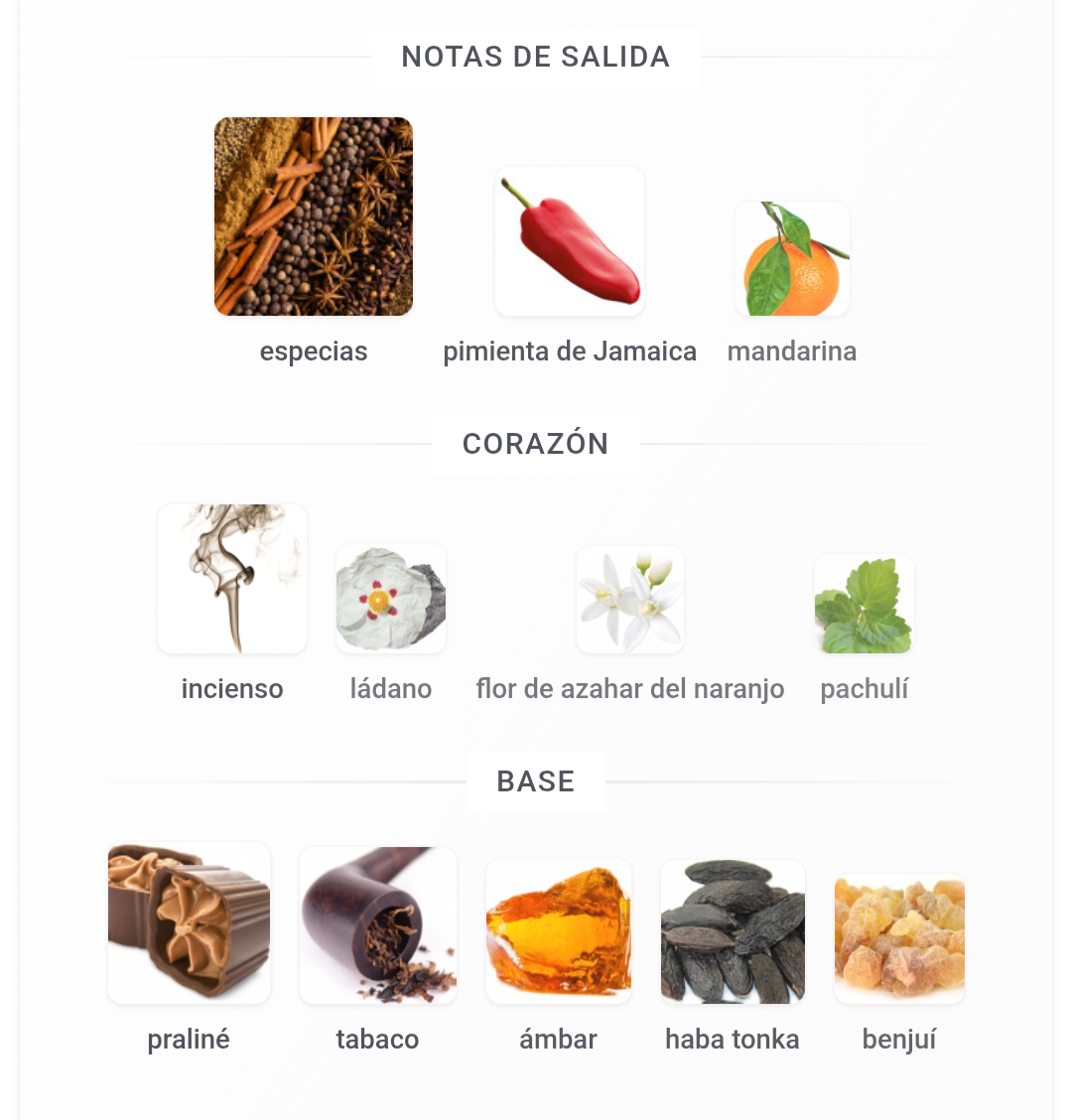
Task: Select the pimienta de Jamaica note
Action: click(x=570, y=241)
